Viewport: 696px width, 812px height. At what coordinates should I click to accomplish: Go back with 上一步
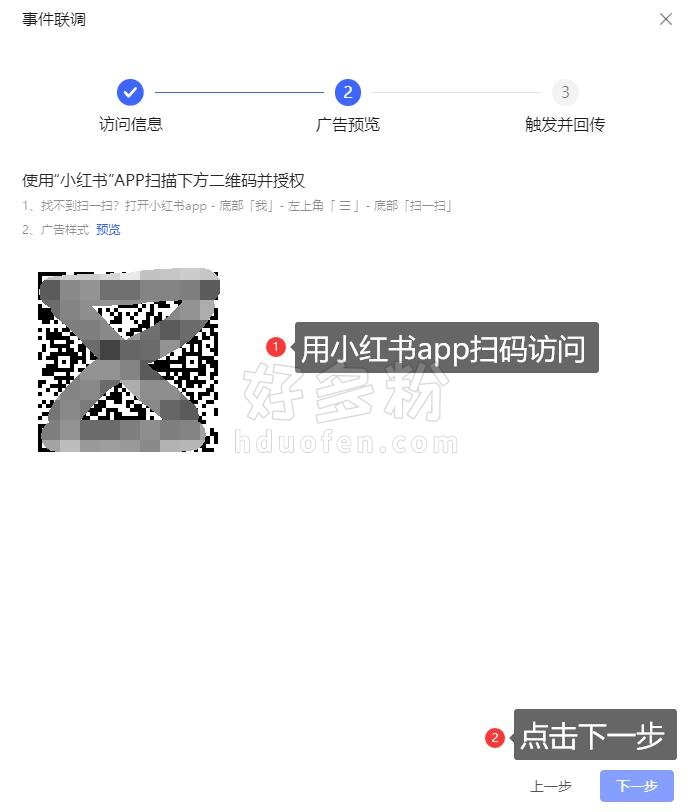(x=551, y=786)
